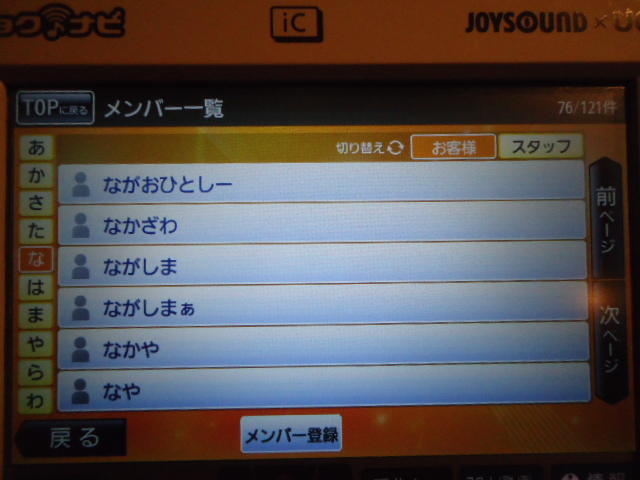
Task: Select member ながしまぁ
Action: (x=320, y=308)
